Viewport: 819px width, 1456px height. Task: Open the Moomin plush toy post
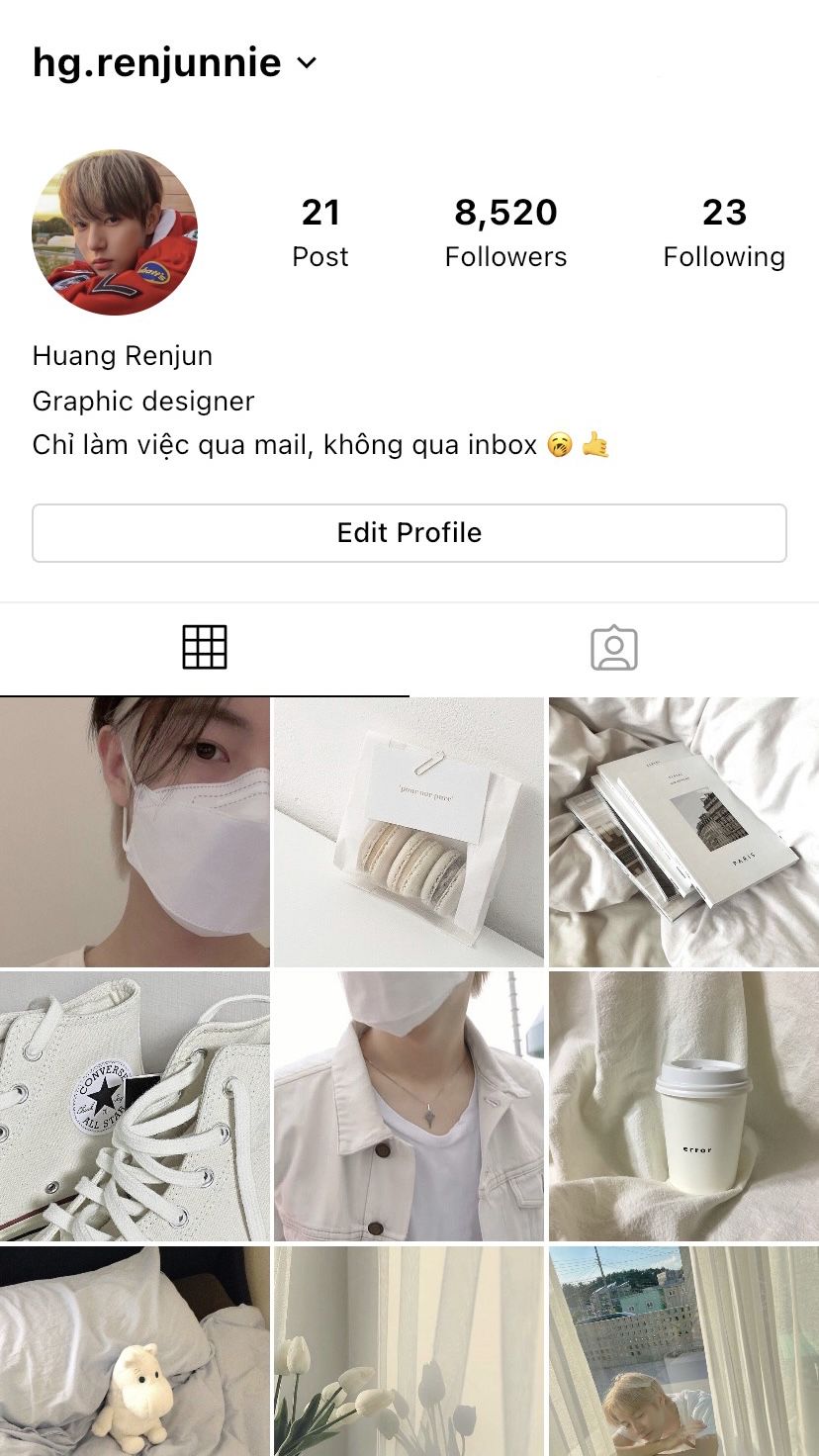[x=135, y=1351]
